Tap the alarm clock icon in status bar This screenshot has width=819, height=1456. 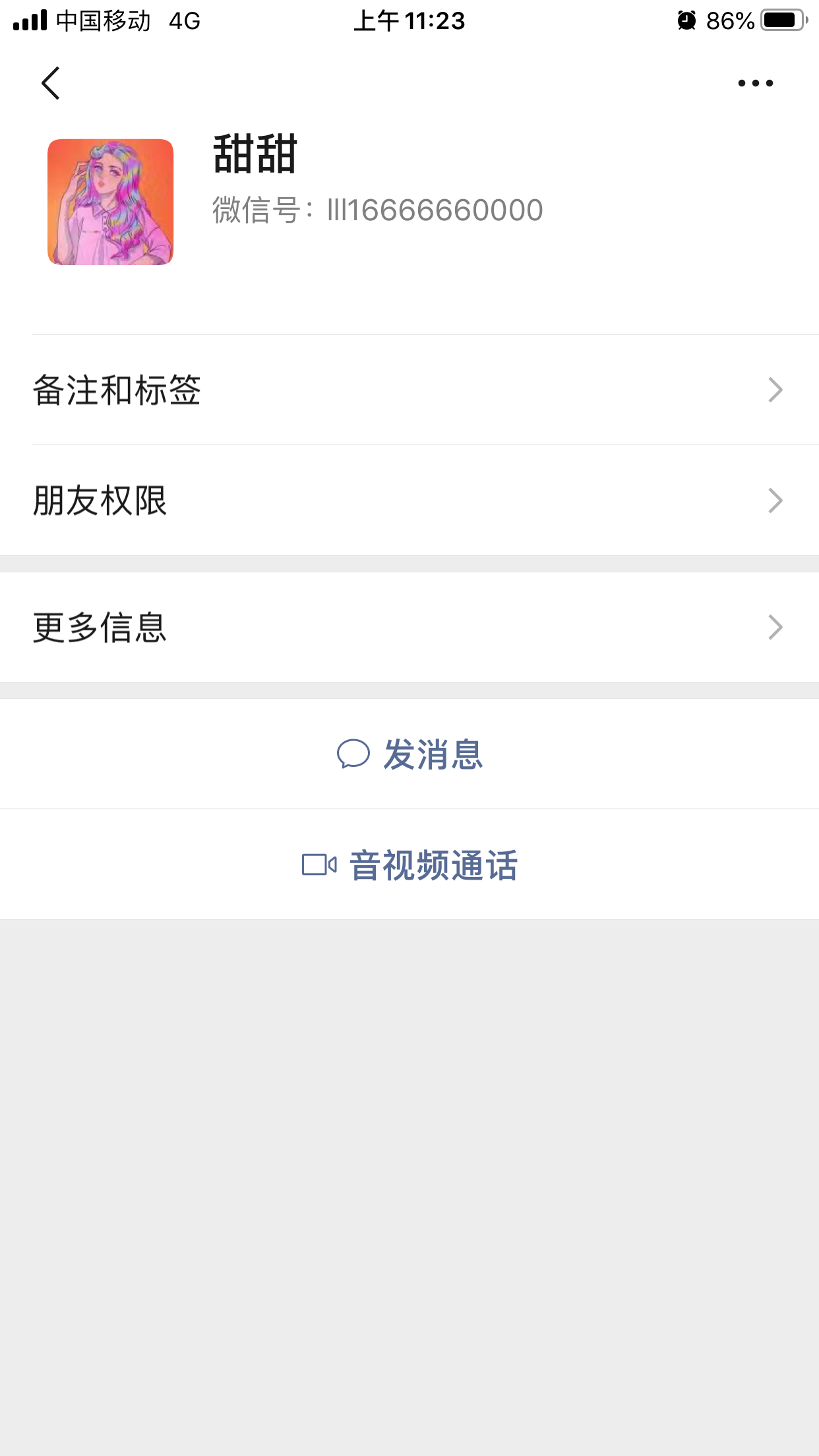pos(686,21)
